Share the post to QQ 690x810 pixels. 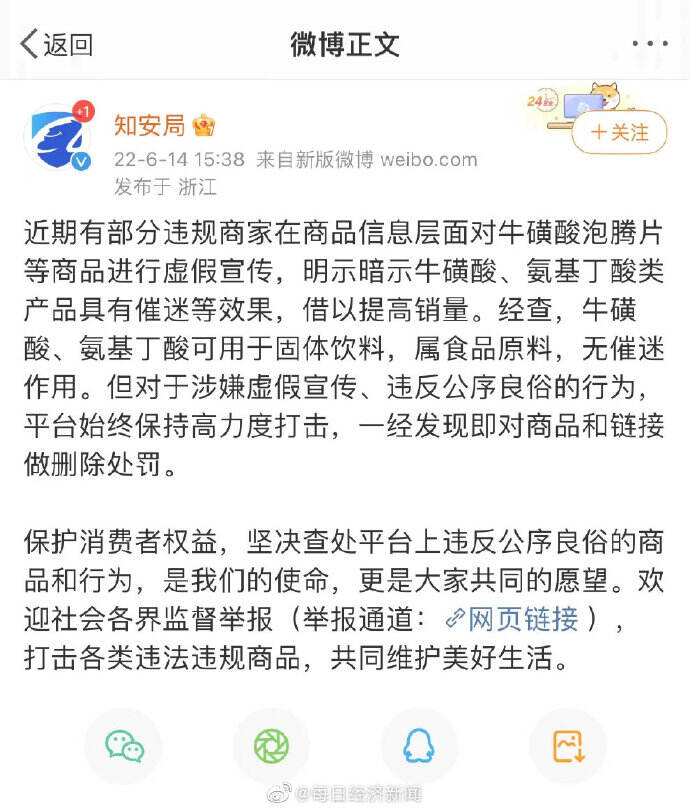click(x=419, y=746)
